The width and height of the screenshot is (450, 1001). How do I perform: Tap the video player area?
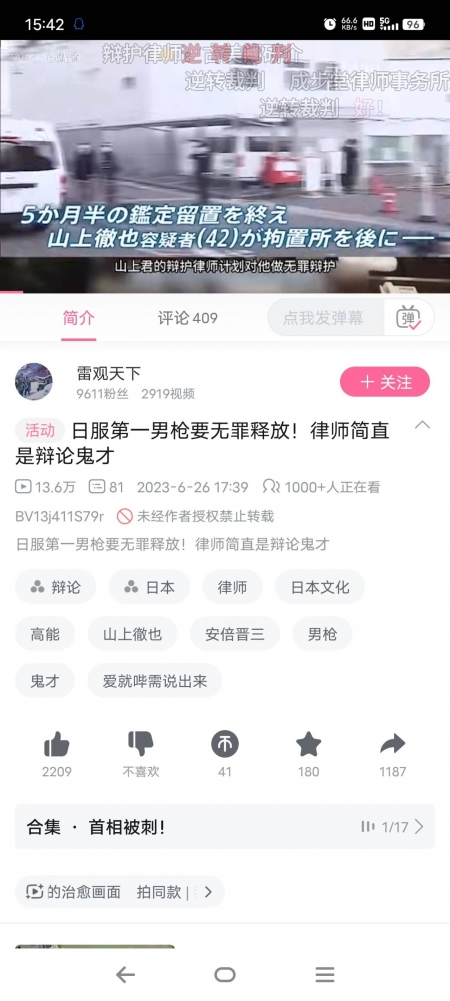(225, 166)
